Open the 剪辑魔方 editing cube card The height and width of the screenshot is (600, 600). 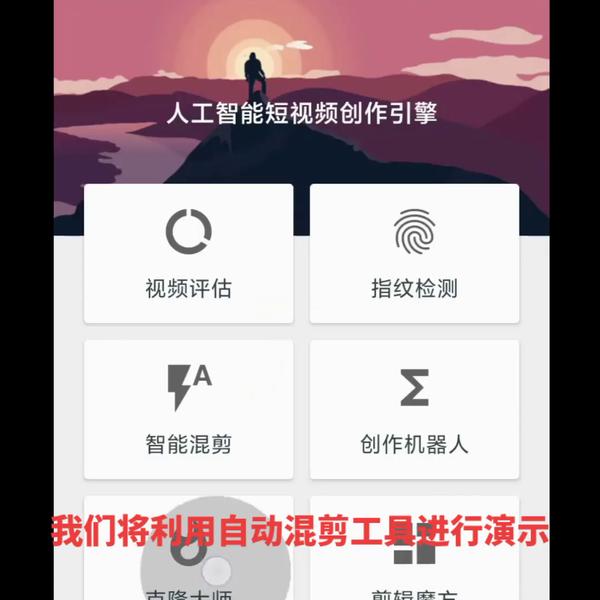[x=414, y=575]
